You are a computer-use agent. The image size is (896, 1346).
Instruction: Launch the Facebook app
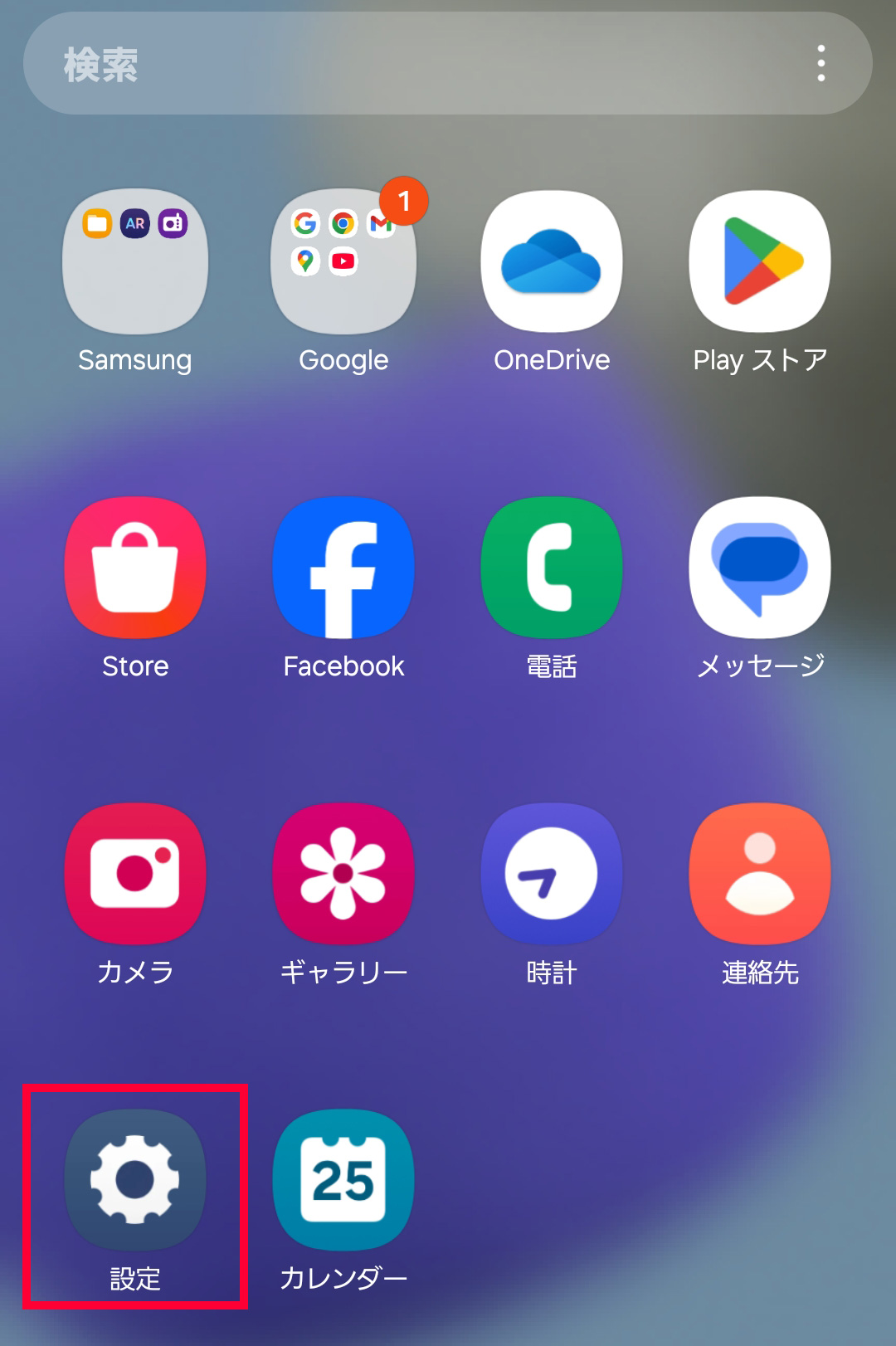(343, 568)
